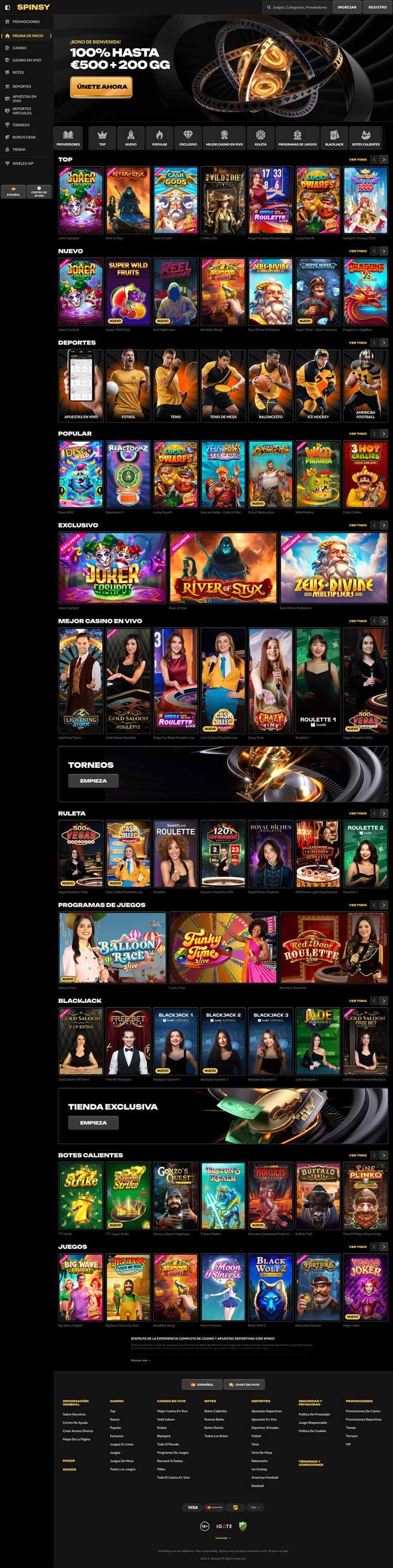
Task: Open Chat en Vivo in the footer
Action: point(248,1384)
